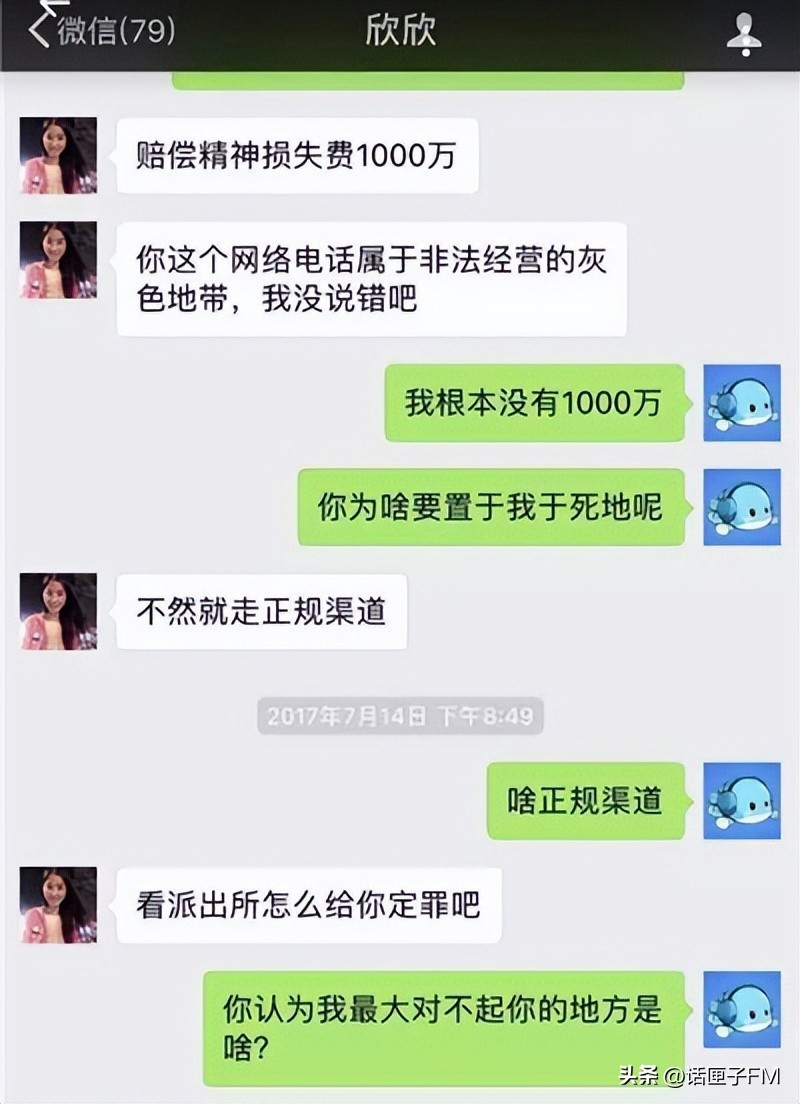Tap my avatar next to 我根本没有1000万
Viewport: 800px width, 1104px height.
click(741, 403)
